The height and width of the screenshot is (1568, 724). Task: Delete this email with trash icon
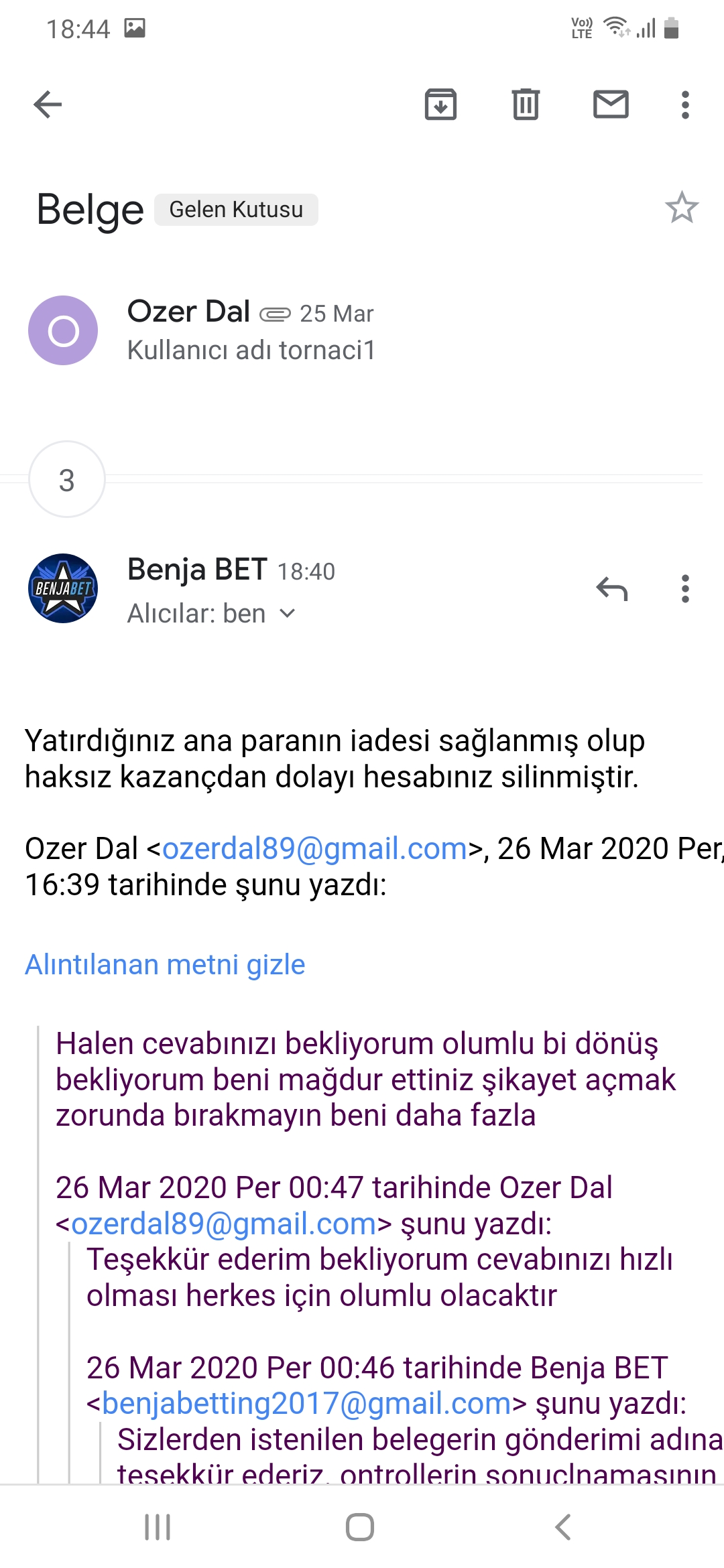point(526,105)
